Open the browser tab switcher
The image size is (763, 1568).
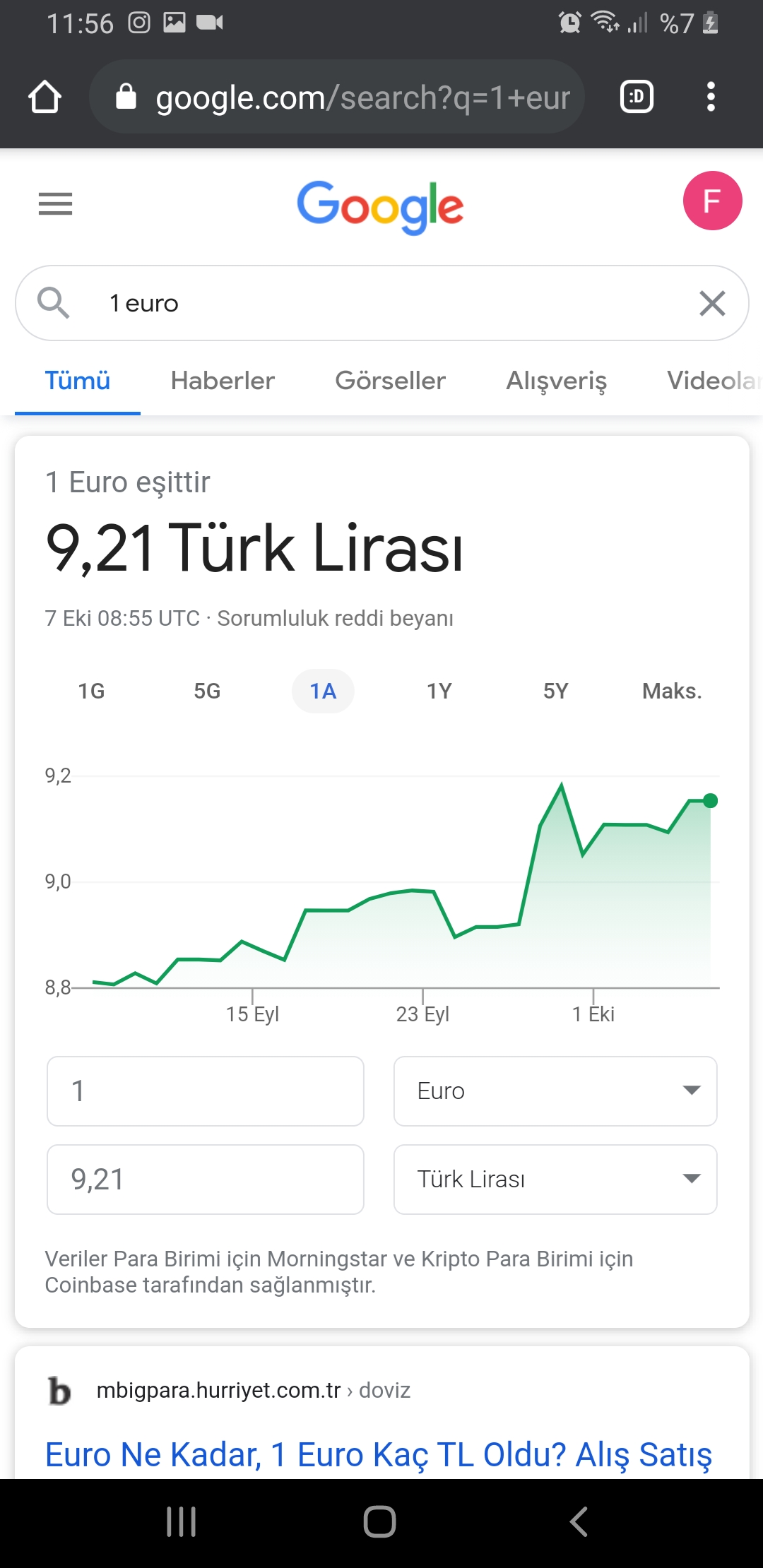[x=636, y=97]
